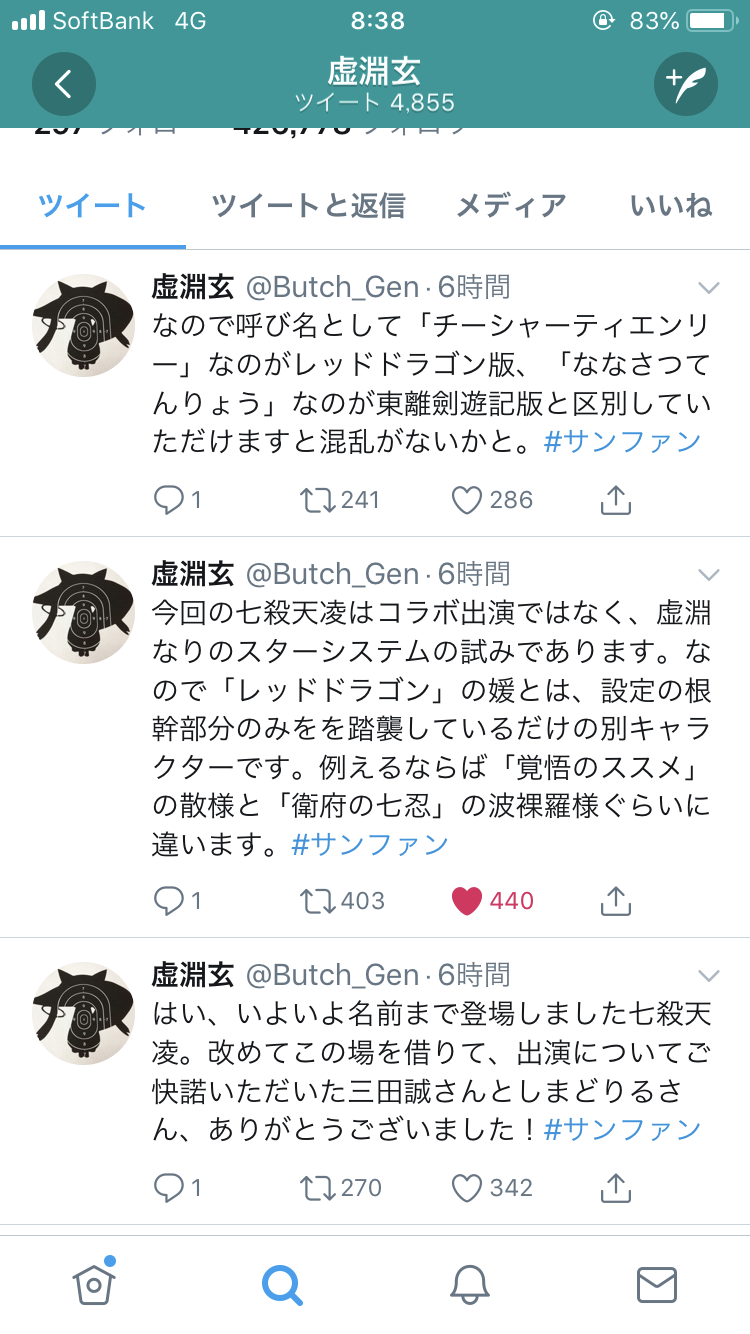Open the direct messages envelope tab
Screen dimensions: 750x1334
click(x=657, y=1283)
